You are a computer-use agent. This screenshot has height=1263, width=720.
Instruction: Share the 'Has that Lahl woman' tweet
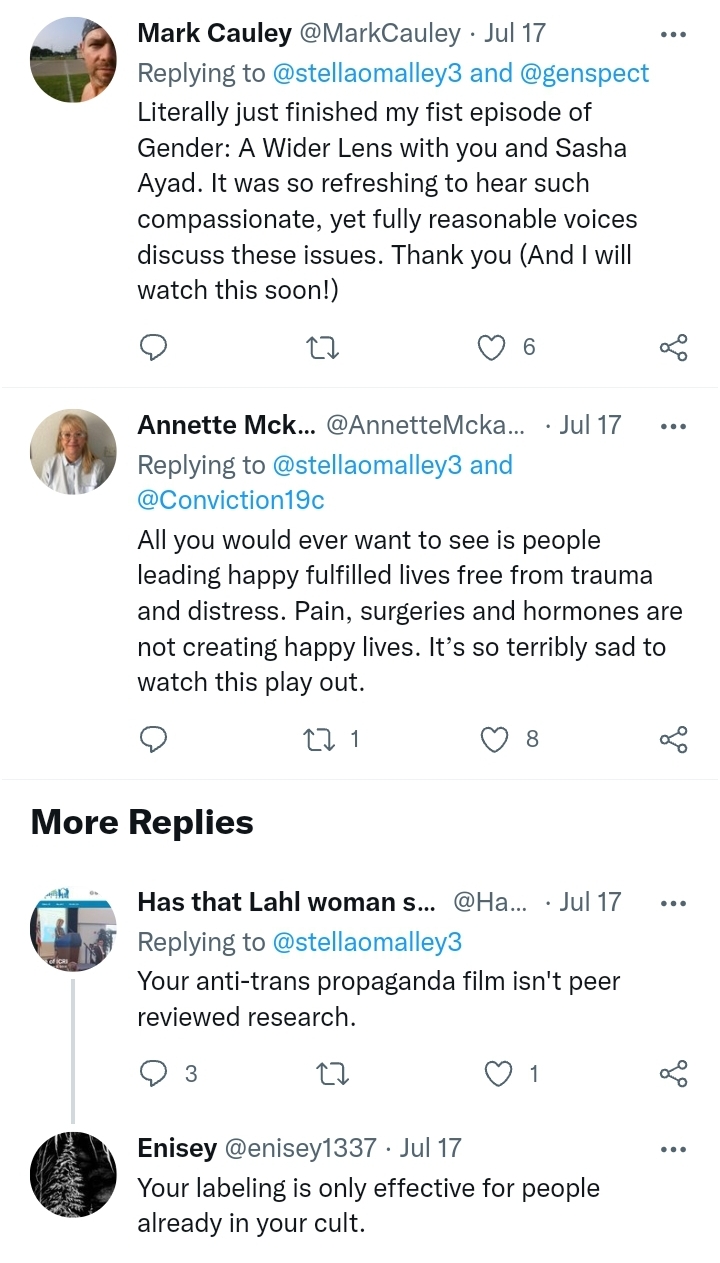pos(673,1074)
